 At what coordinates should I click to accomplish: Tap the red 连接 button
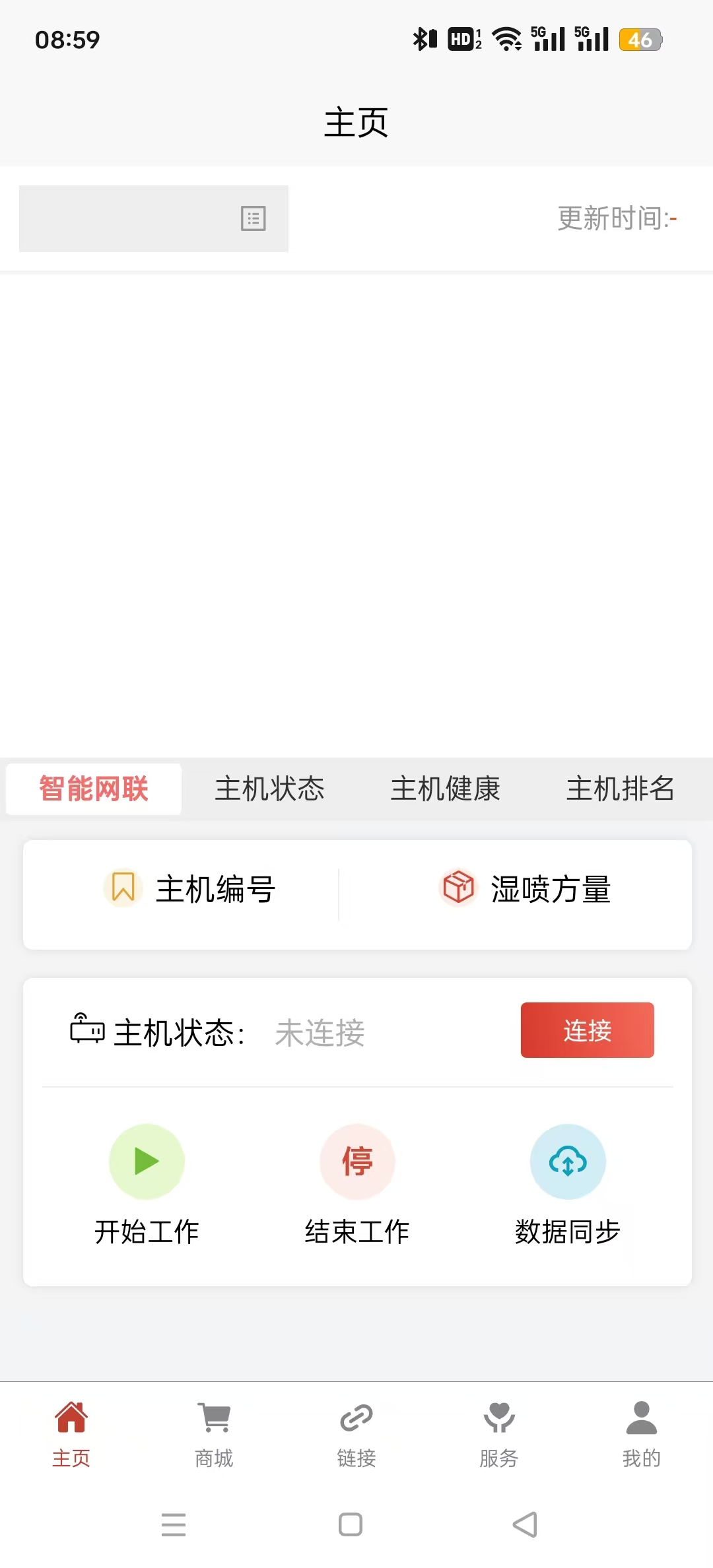coord(587,1030)
